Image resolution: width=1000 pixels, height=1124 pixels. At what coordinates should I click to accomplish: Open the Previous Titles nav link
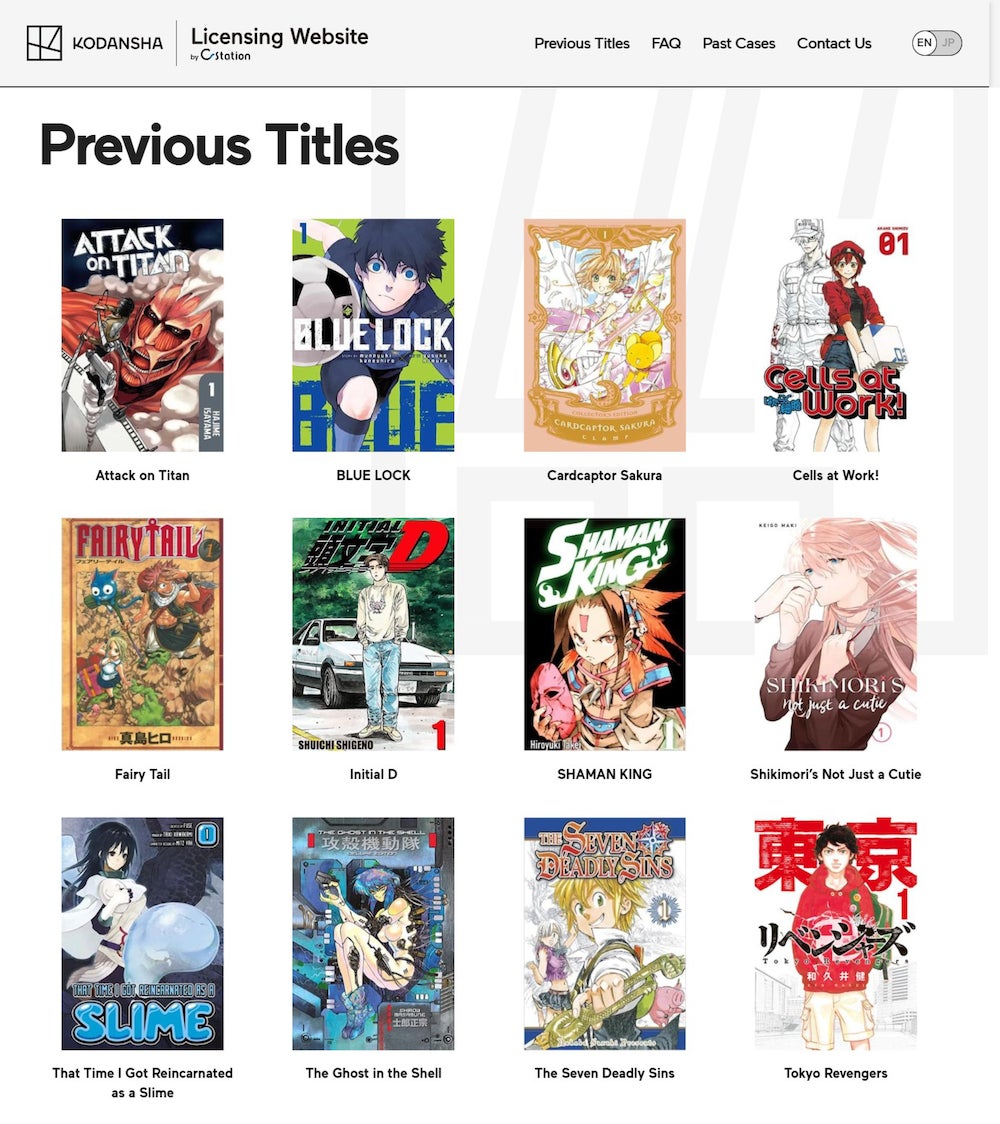(x=581, y=43)
